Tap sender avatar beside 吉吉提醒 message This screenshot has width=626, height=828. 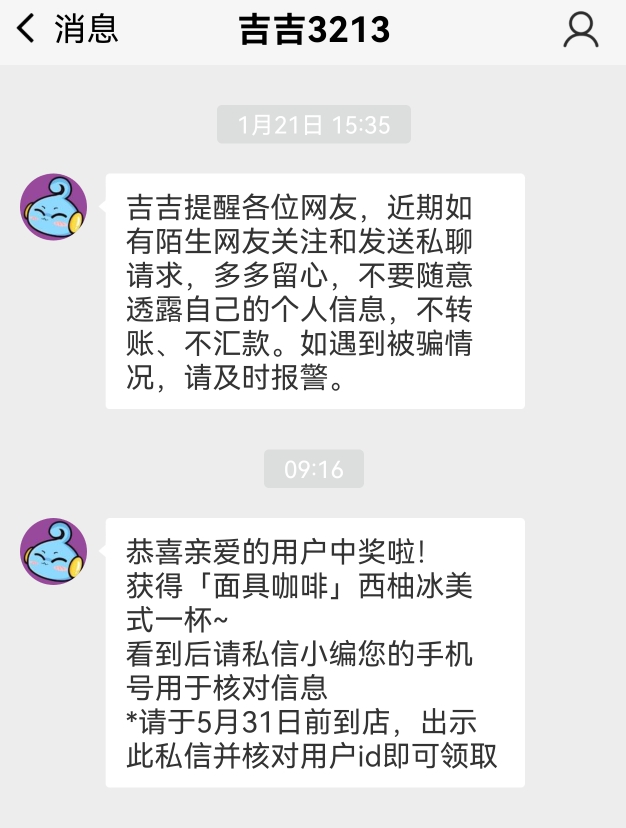pos(54,207)
